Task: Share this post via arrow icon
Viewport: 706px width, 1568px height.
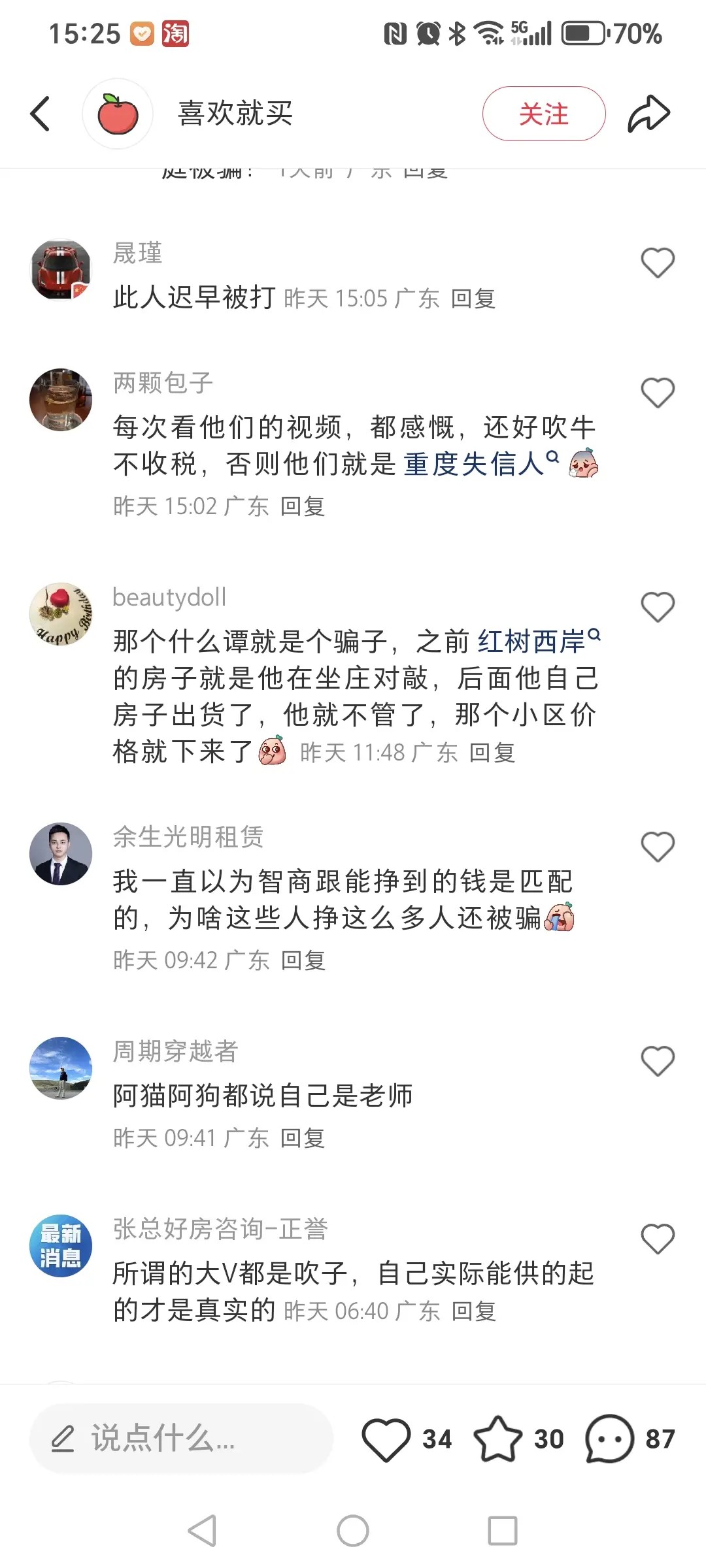Action: [x=648, y=114]
